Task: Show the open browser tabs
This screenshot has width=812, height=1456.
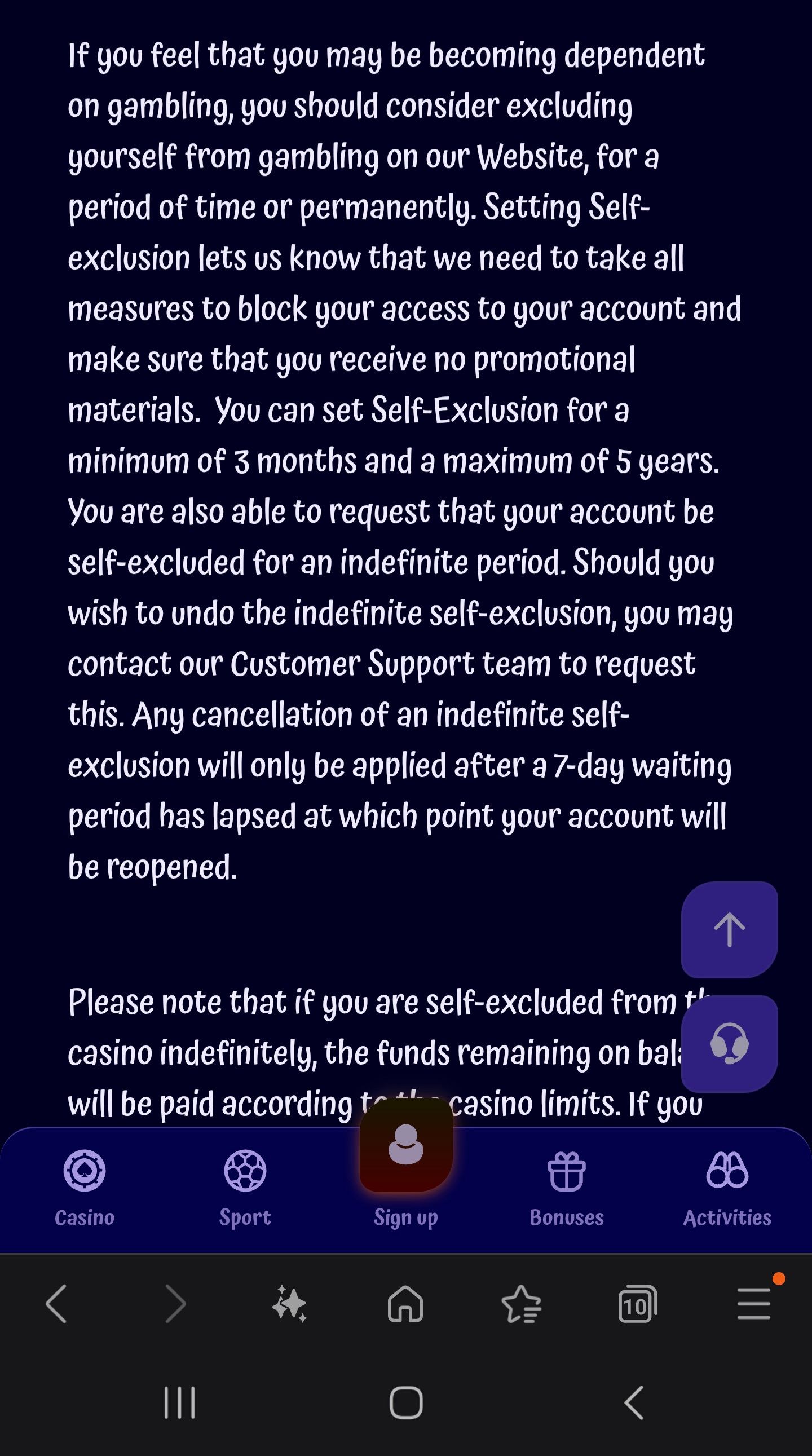Action: click(637, 1304)
